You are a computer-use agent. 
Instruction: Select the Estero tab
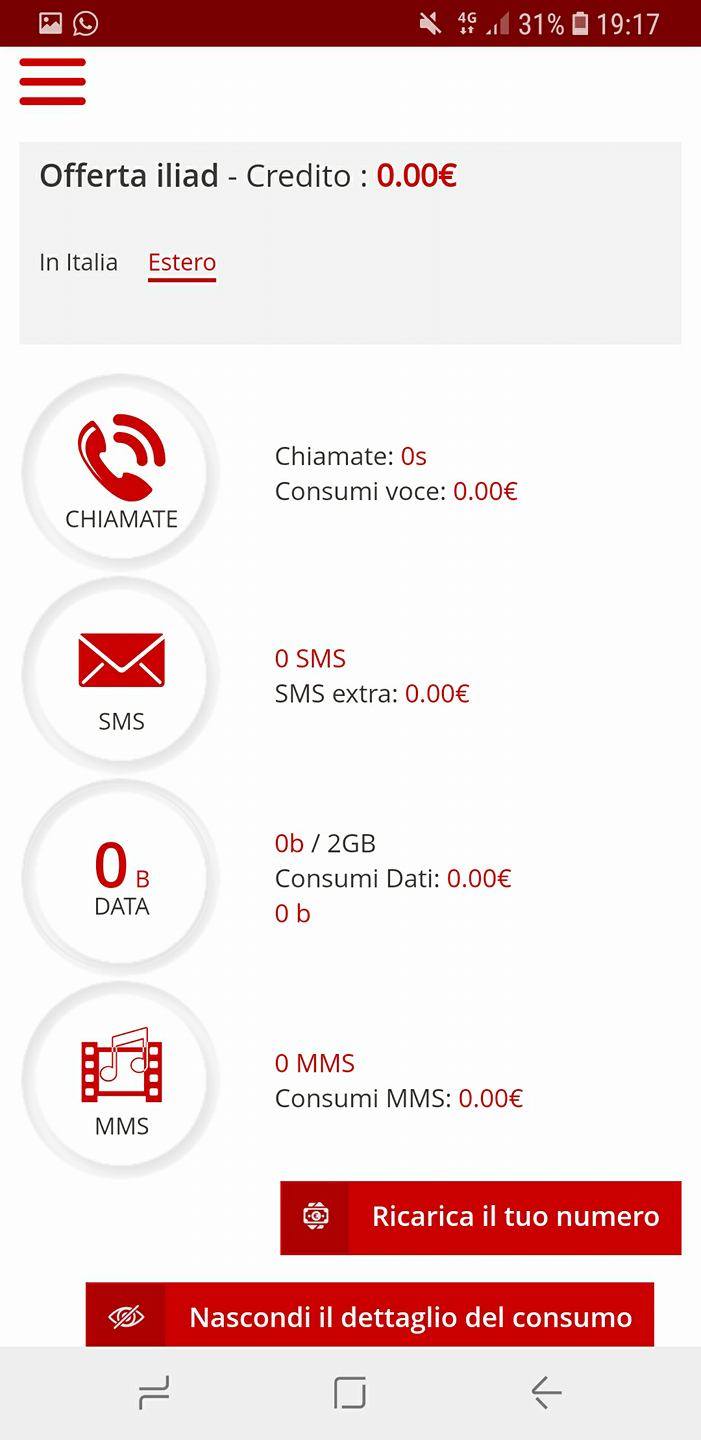pos(182,263)
